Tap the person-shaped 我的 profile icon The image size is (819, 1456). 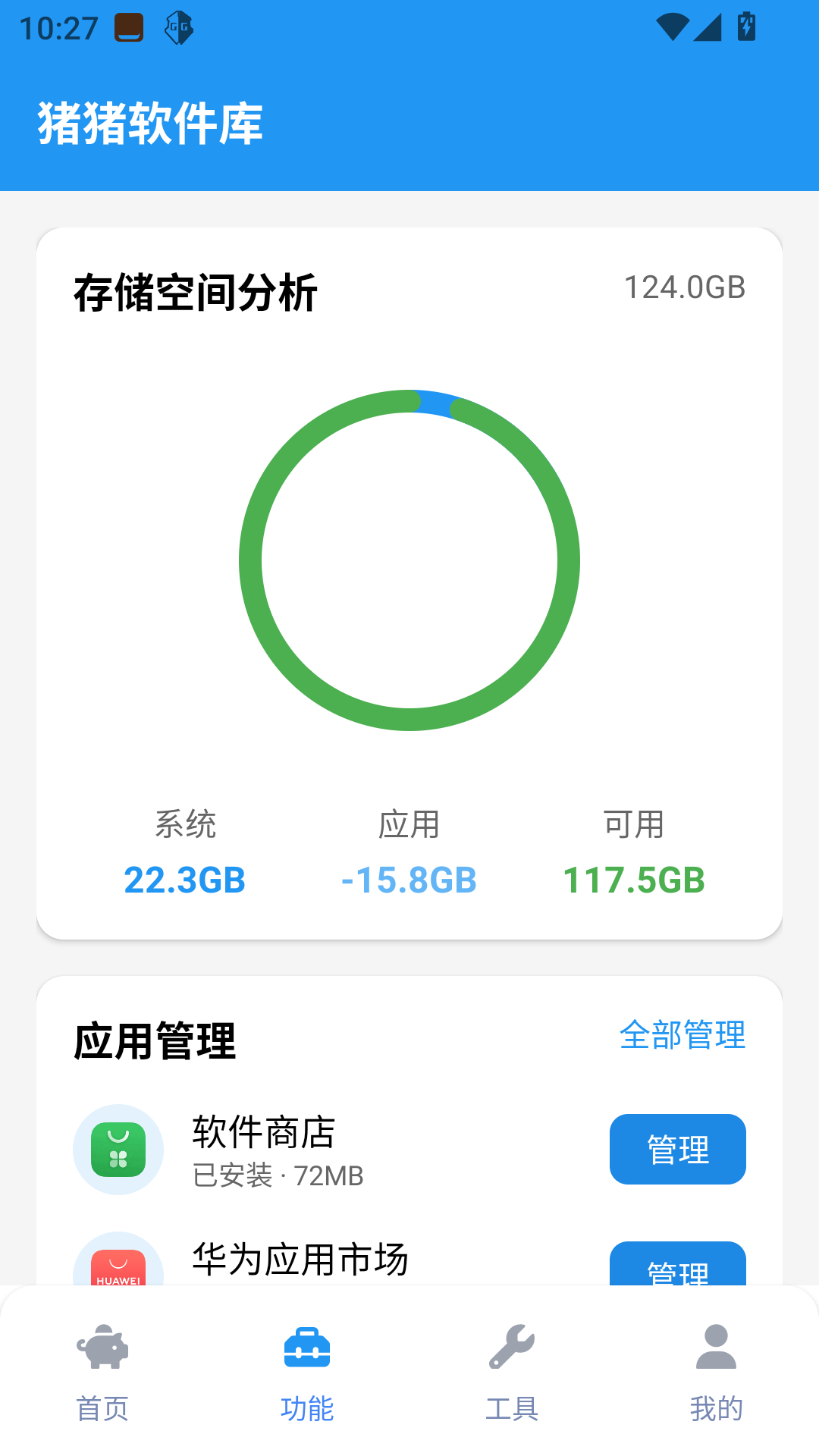[715, 1348]
